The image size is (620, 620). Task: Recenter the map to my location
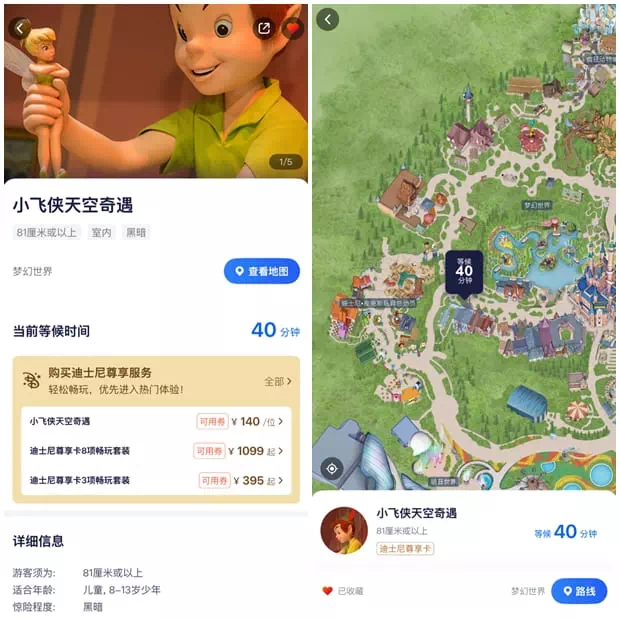[333, 468]
